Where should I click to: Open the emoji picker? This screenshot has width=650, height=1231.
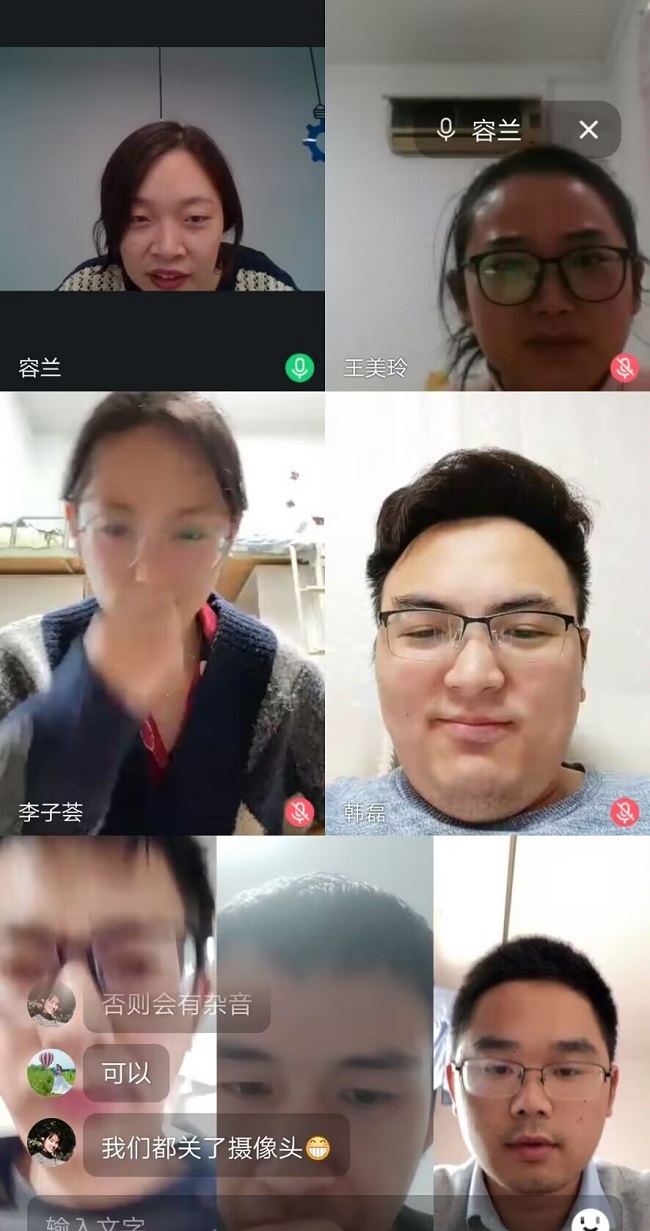[x=591, y=1218]
